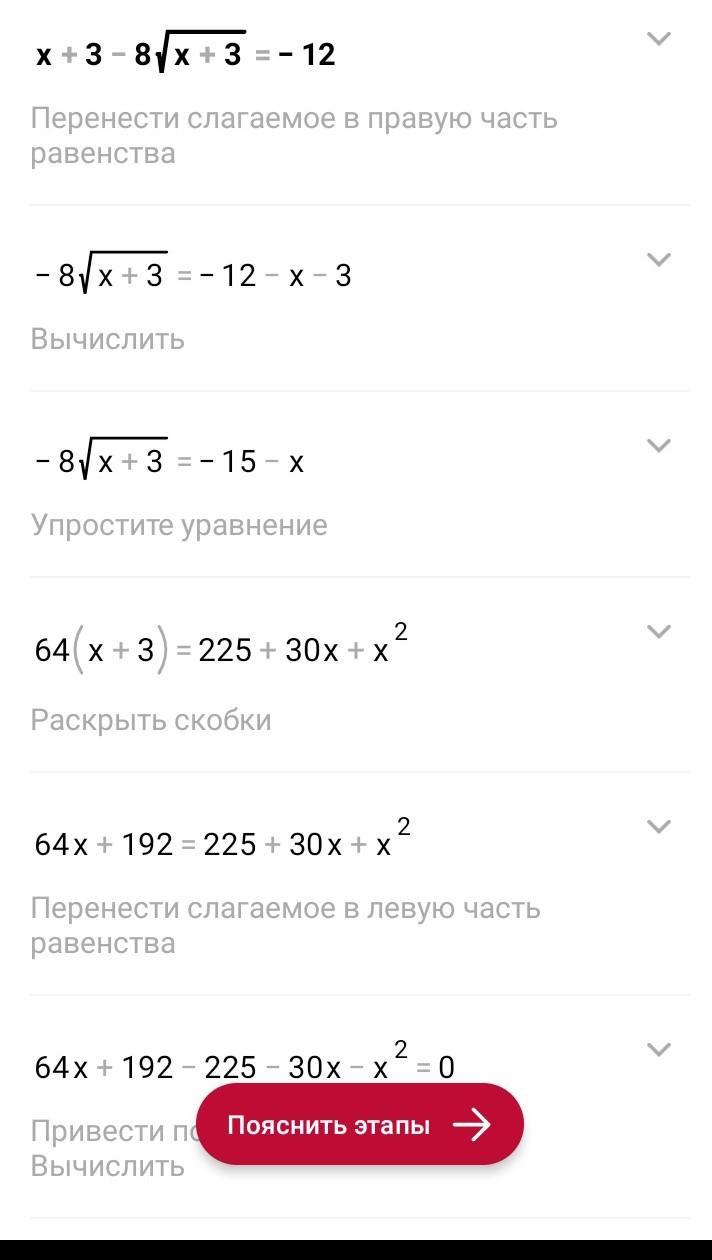Expand the step x + 3 − 8√(x+3) = −12
712x1260 pixels.
658,39
